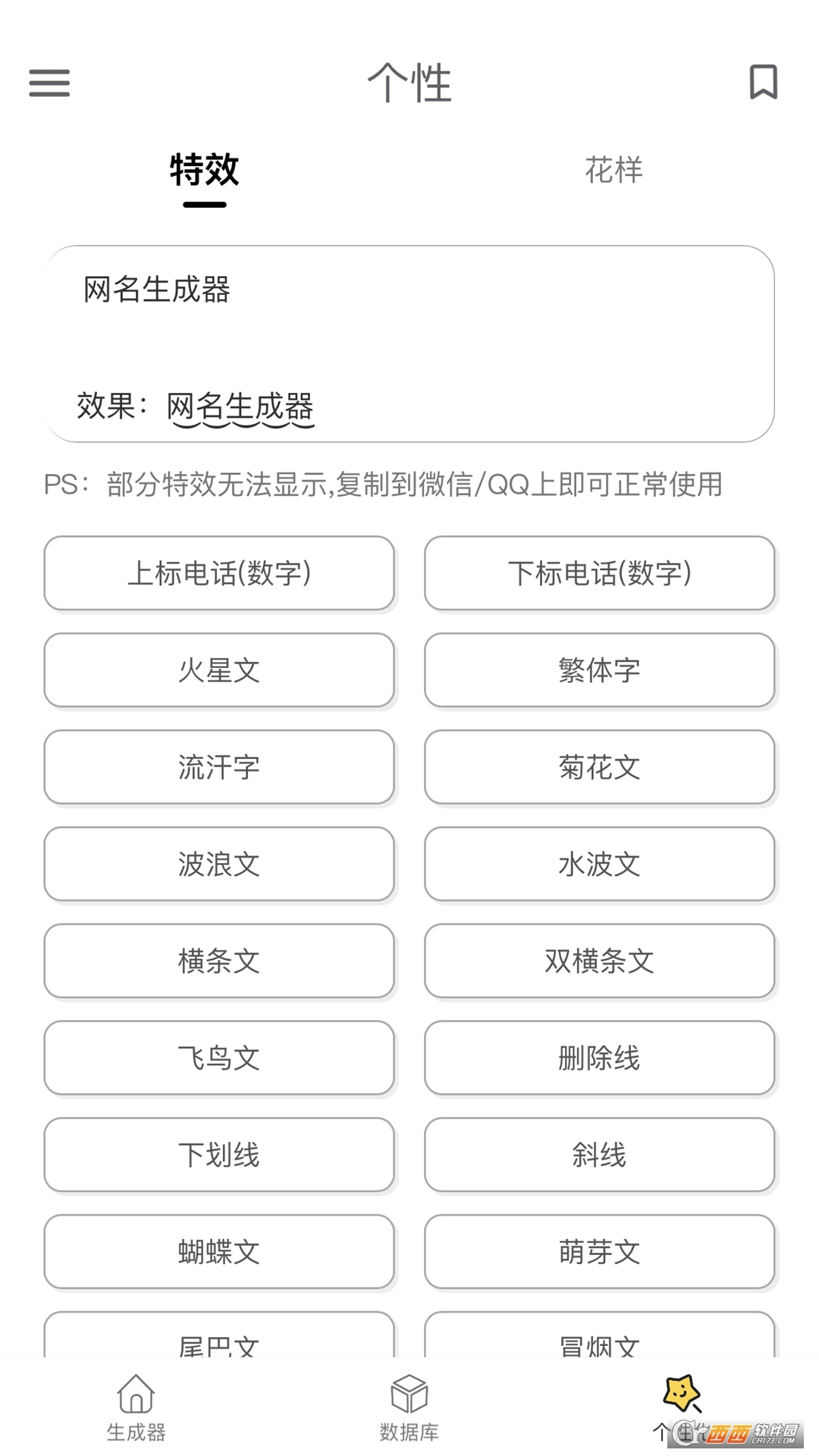819x1456 pixels.
Task: Apply 双横条文 to the text
Action: 599,962
